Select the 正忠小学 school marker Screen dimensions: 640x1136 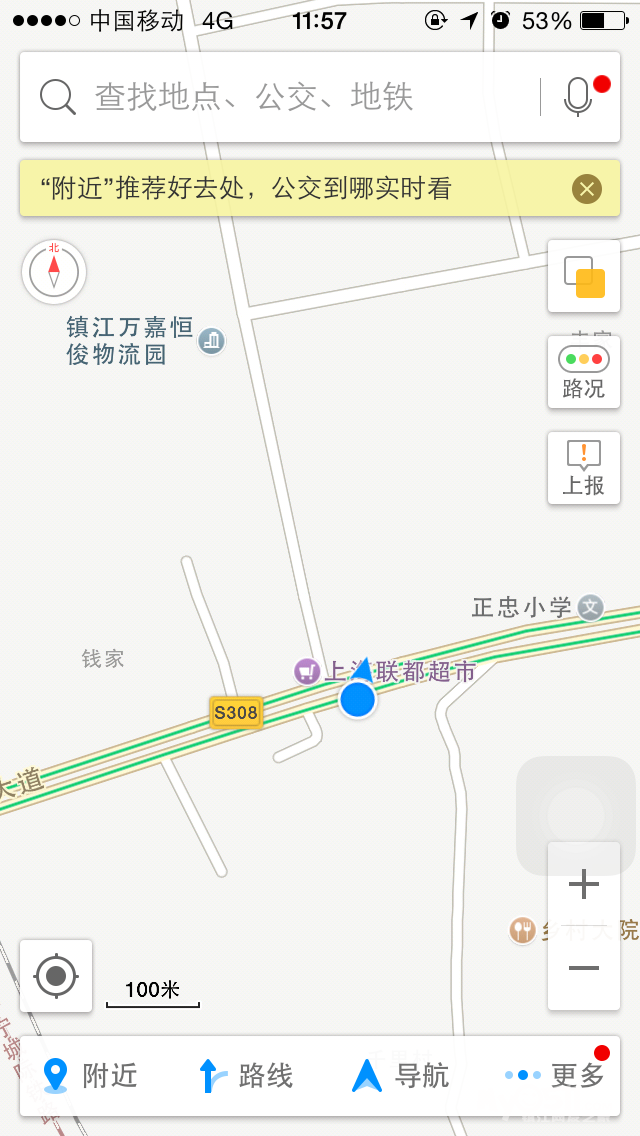[x=591, y=607]
